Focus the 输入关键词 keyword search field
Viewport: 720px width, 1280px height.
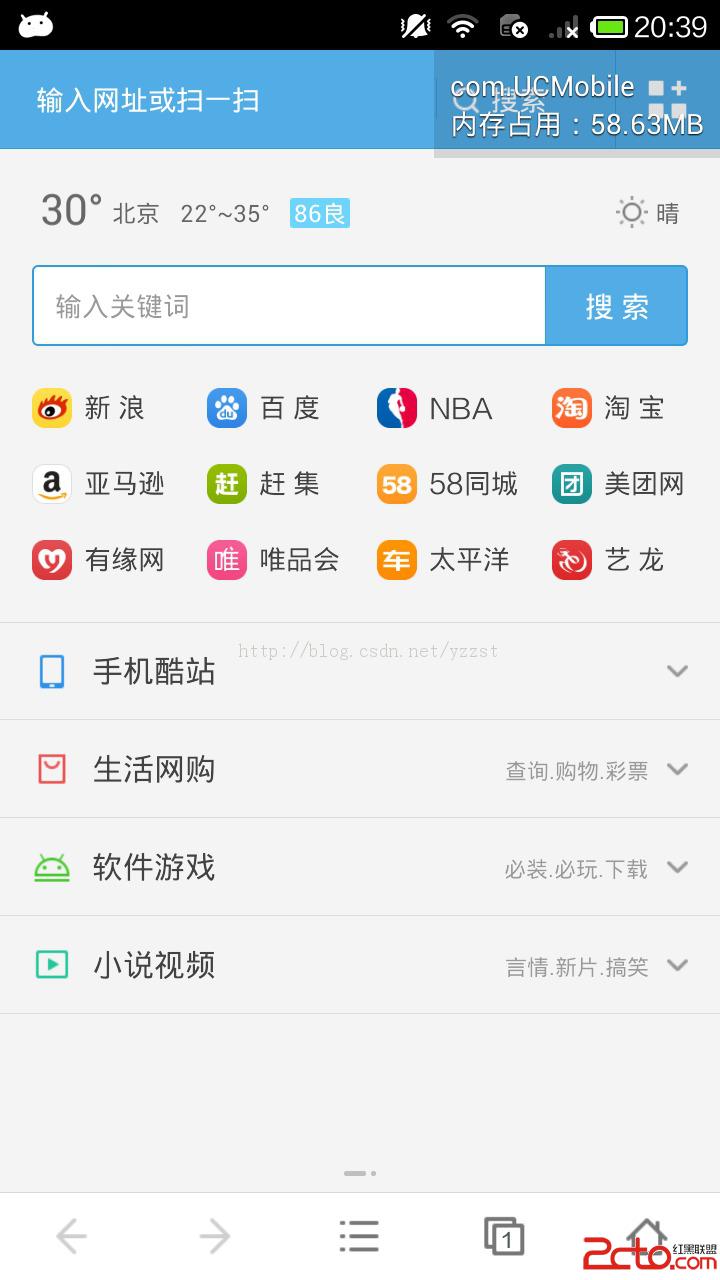point(290,306)
